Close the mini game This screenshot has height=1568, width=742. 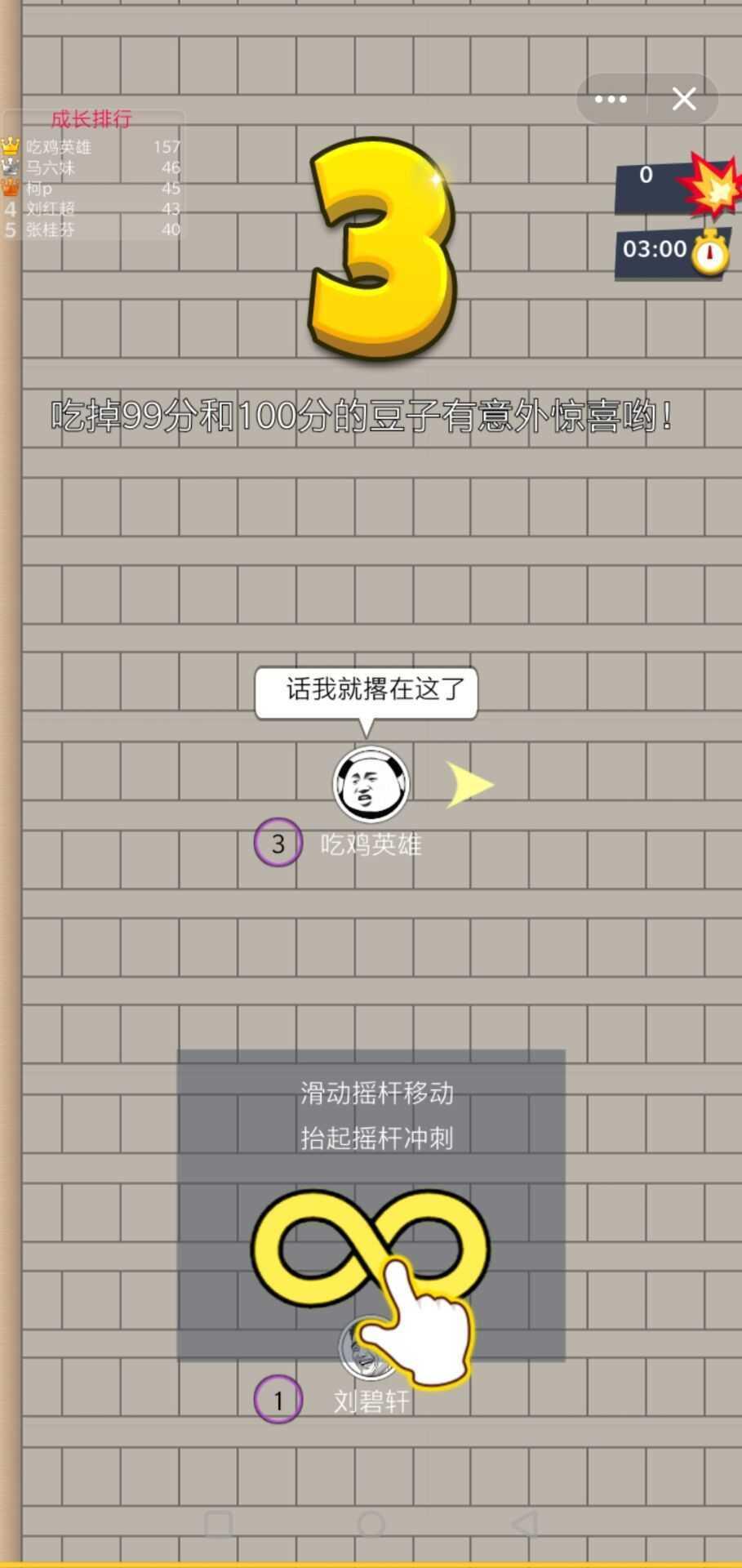click(684, 99)
